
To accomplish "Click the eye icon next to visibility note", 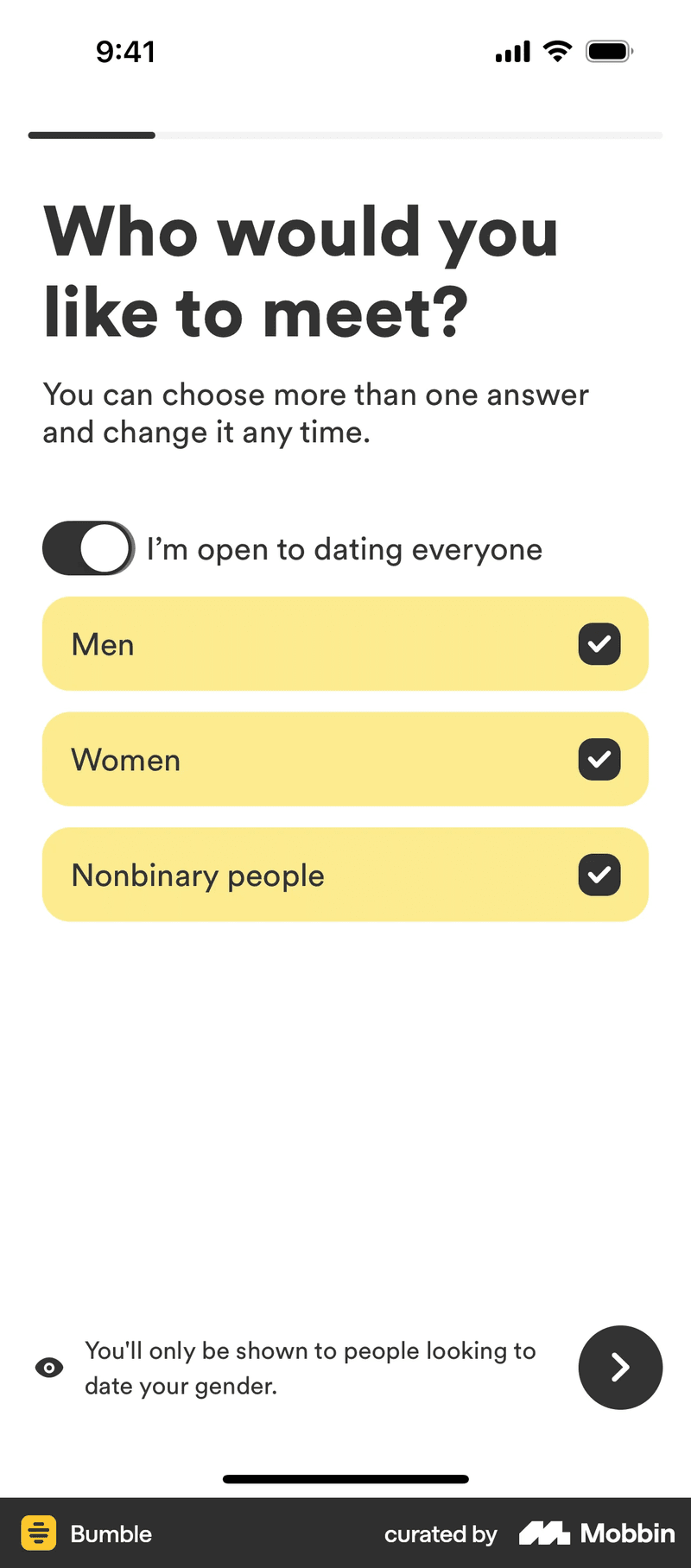I will [x=49, y=1368].
